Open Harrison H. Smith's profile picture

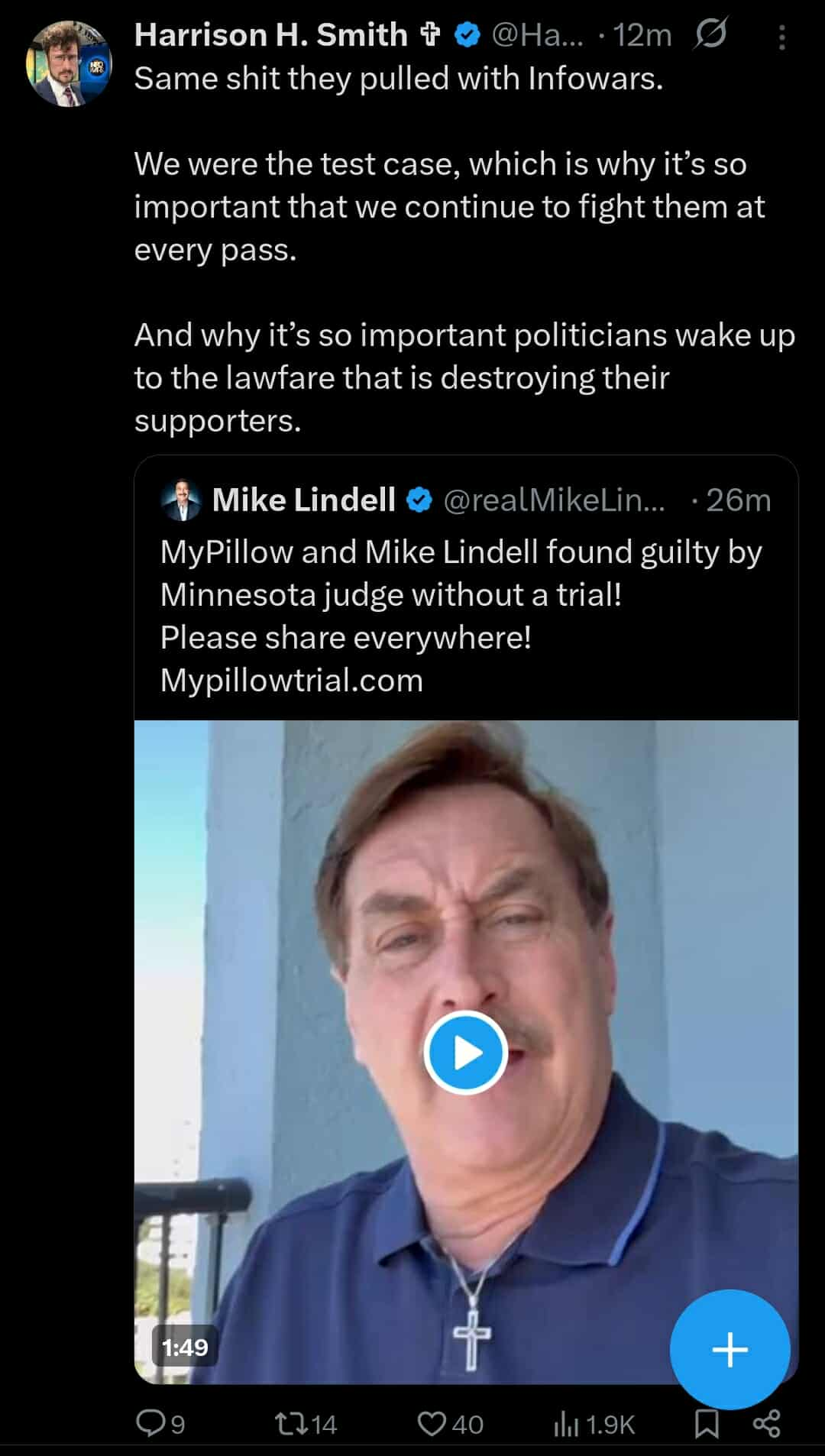(x=69, y=64)
